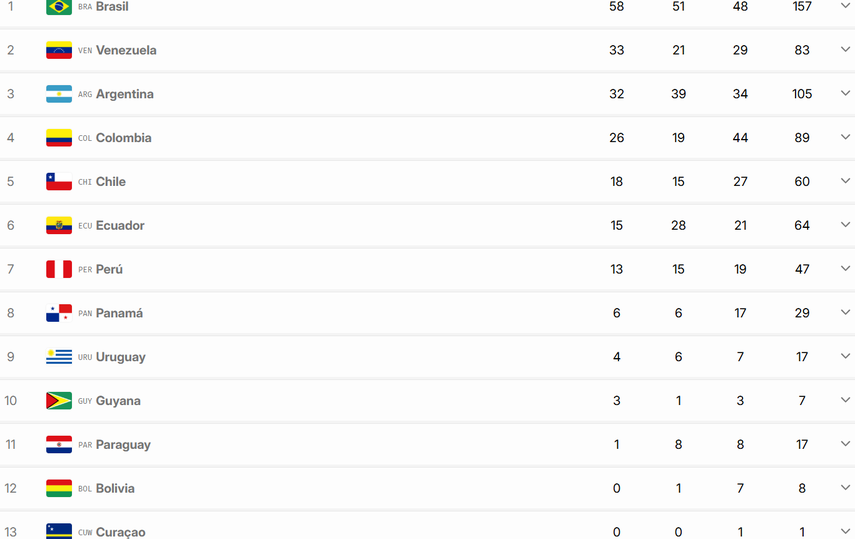The width and height of the screenshot is (855, 539).
Task: Expand the Uruguay row chevron
Action: [845, 357]
